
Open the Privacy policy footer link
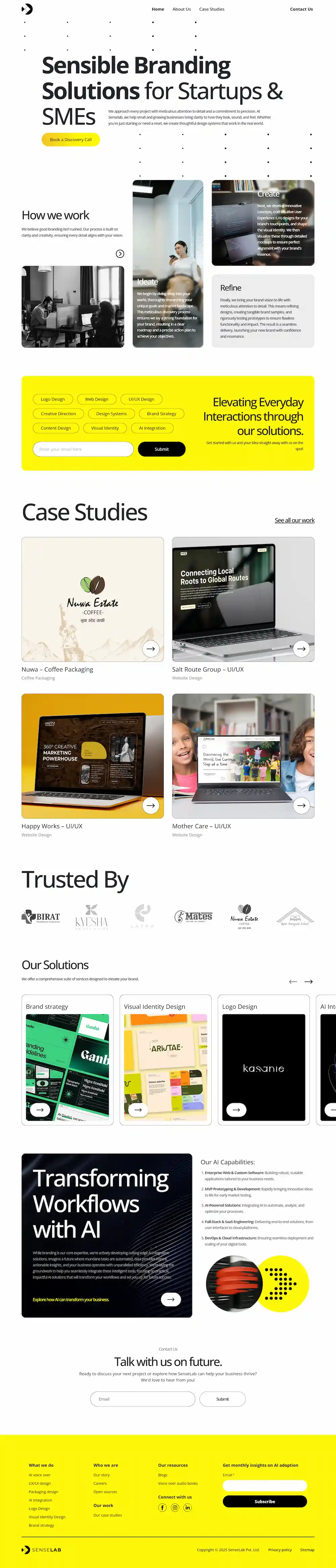(280, 1550)
